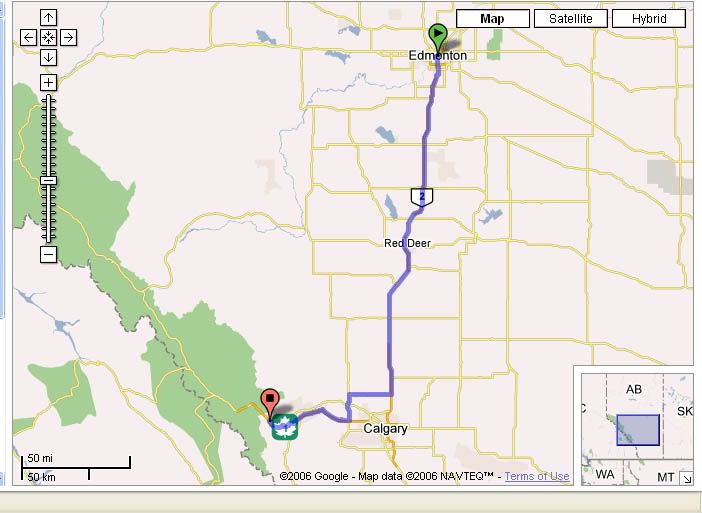The height and width of the screenshot is (513, 702).
Task: Open the green start marker at Edmonton
Action: [x=437, y=36]
